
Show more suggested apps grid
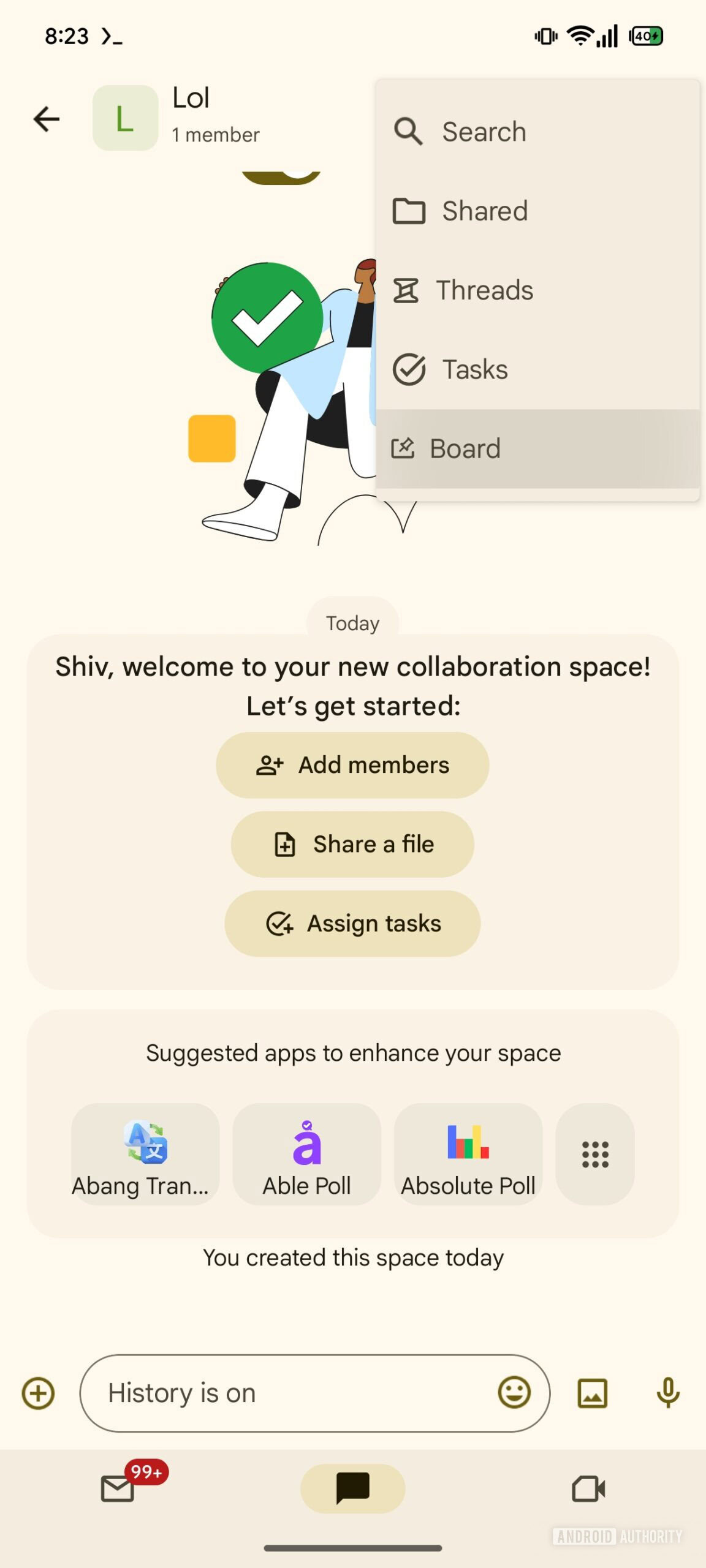tap(594, 1155)
